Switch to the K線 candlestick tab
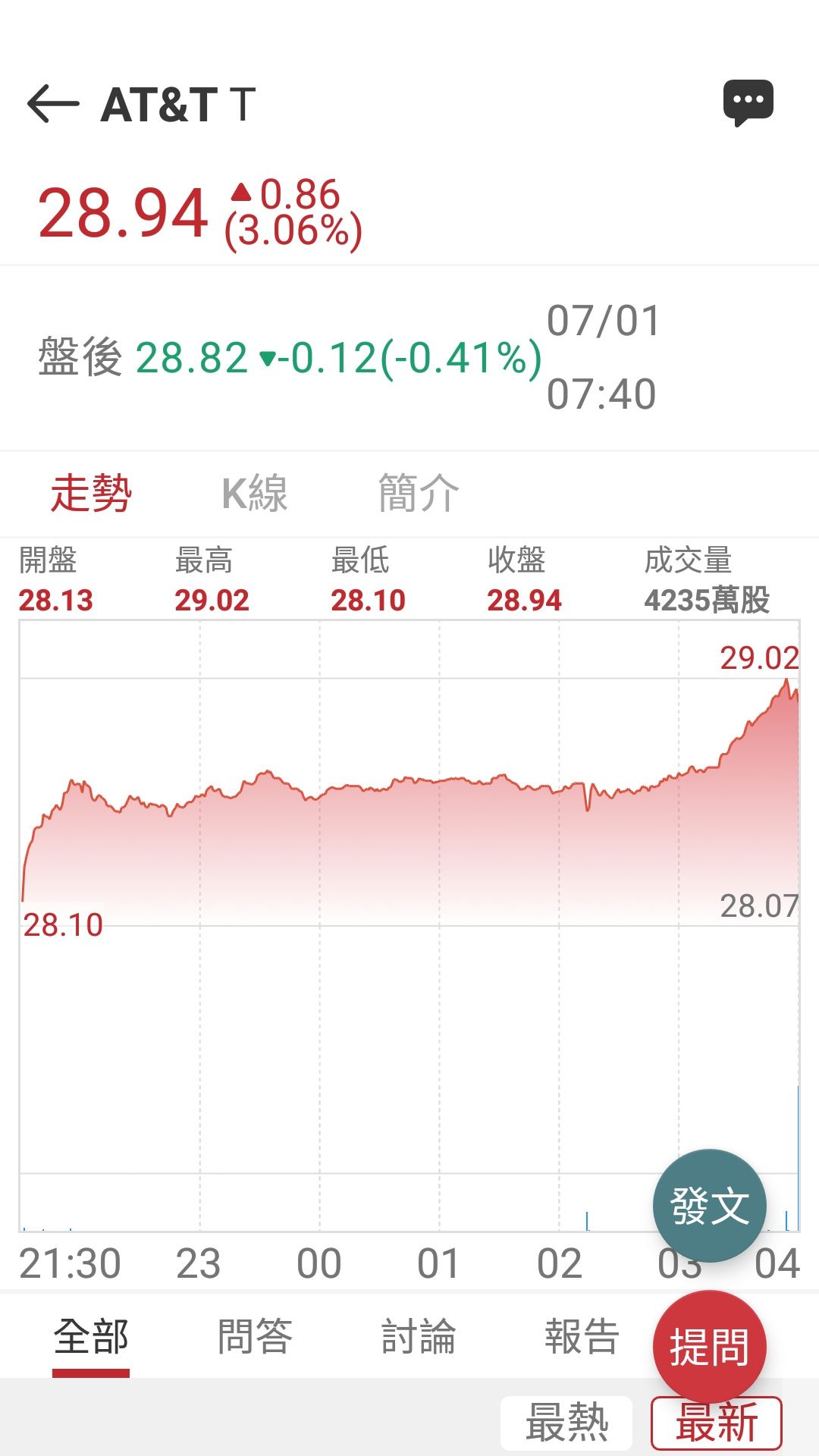 pos(255,491)
